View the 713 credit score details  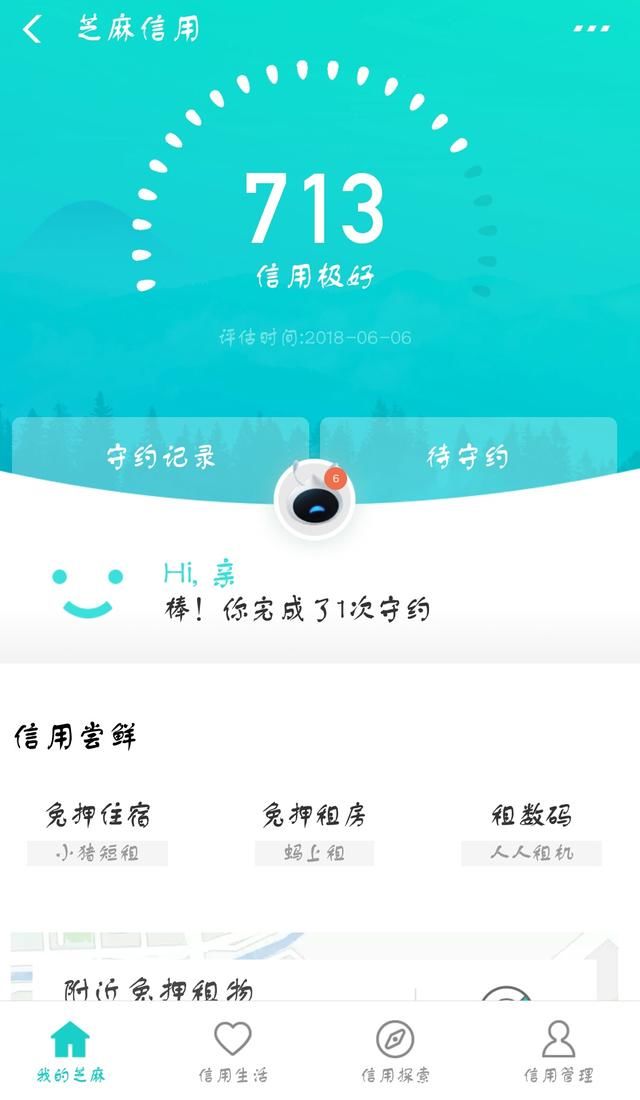click(314, 208)
